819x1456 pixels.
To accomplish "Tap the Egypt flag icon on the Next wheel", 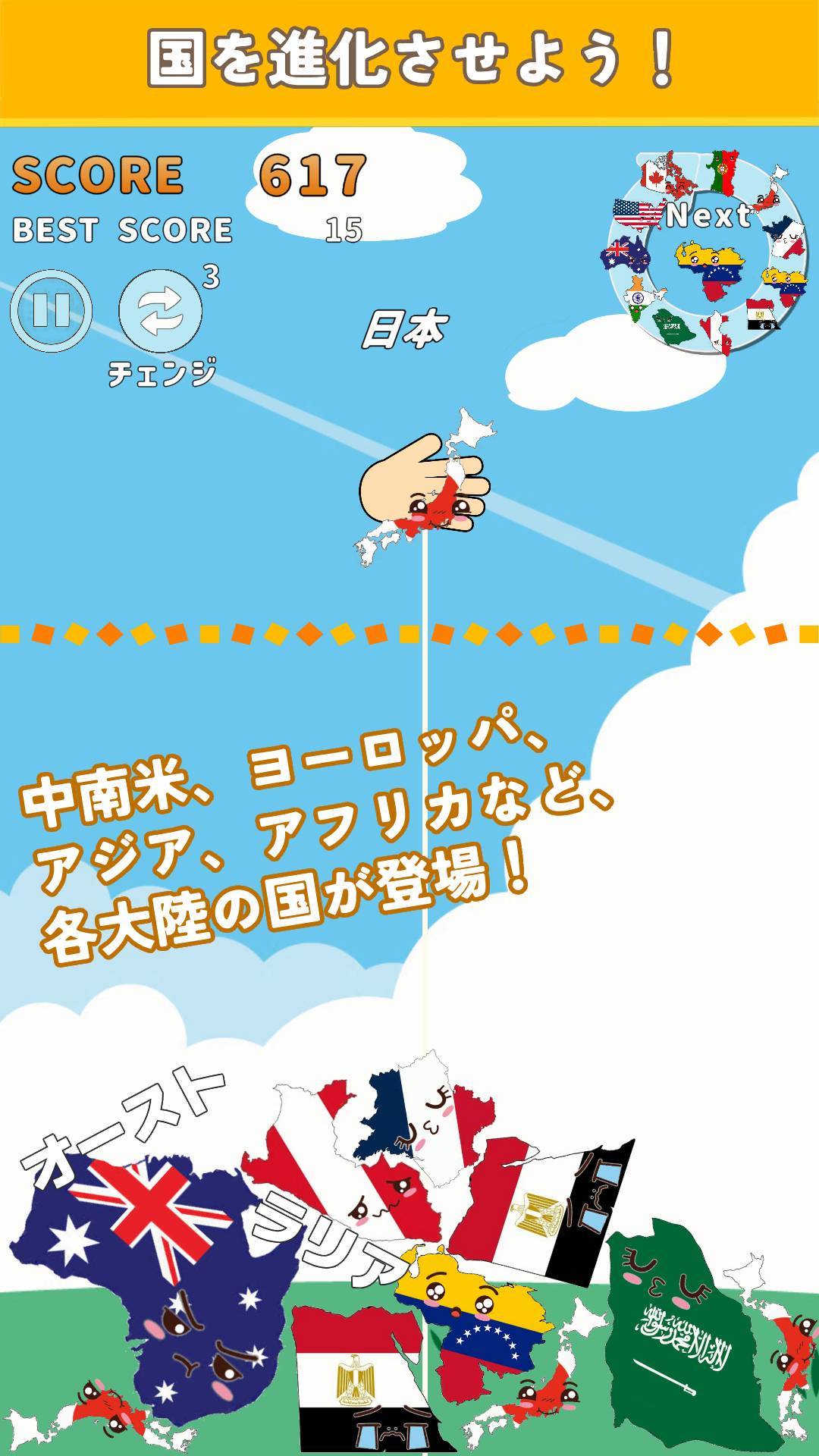I will (x=762, y=315).
